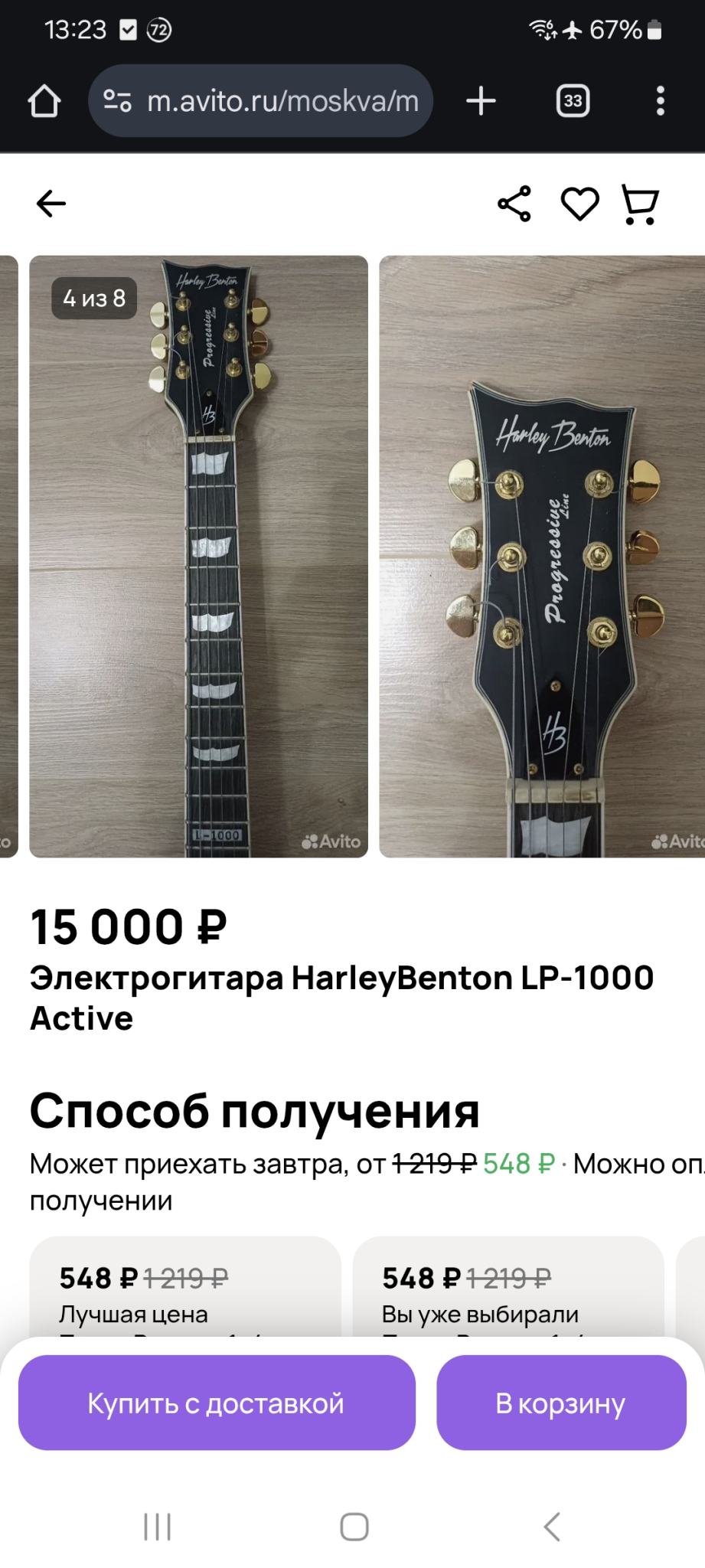This screenshot has height=1568, width=705.
Task: Open the system recent apps
Action: (158, 1527)
